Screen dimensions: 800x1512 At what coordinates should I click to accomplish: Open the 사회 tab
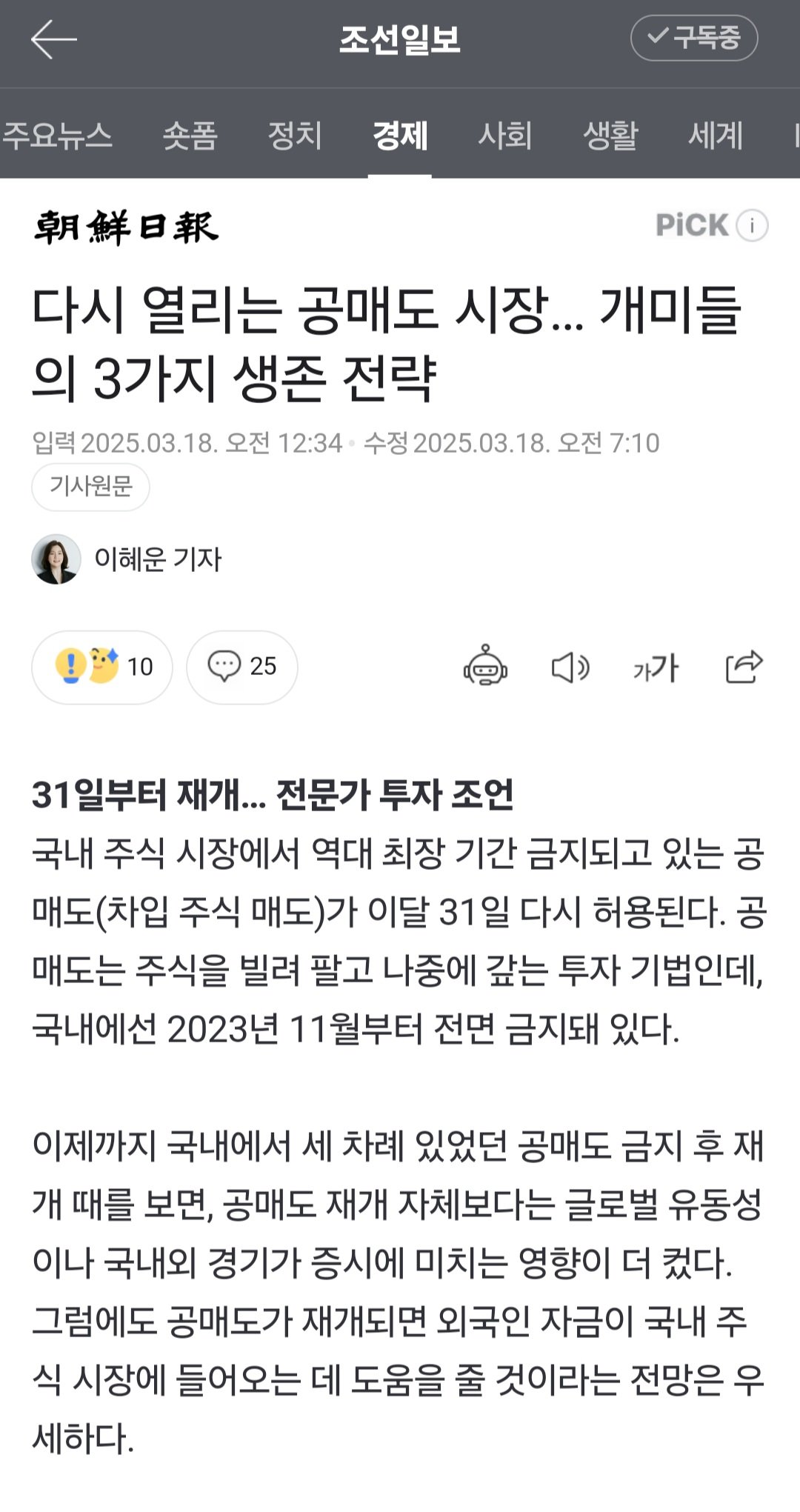coord(505,136)
